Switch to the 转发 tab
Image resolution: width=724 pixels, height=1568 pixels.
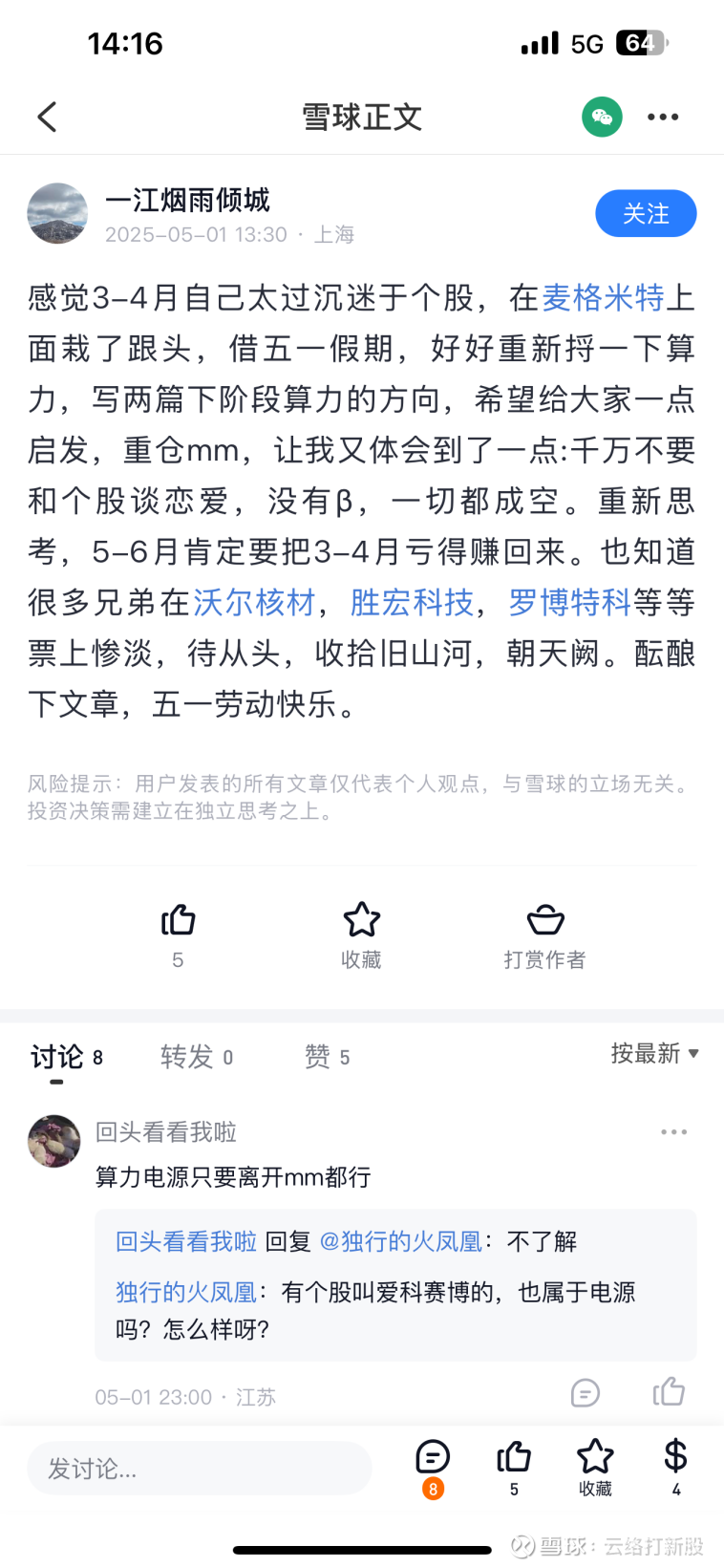197,1057
